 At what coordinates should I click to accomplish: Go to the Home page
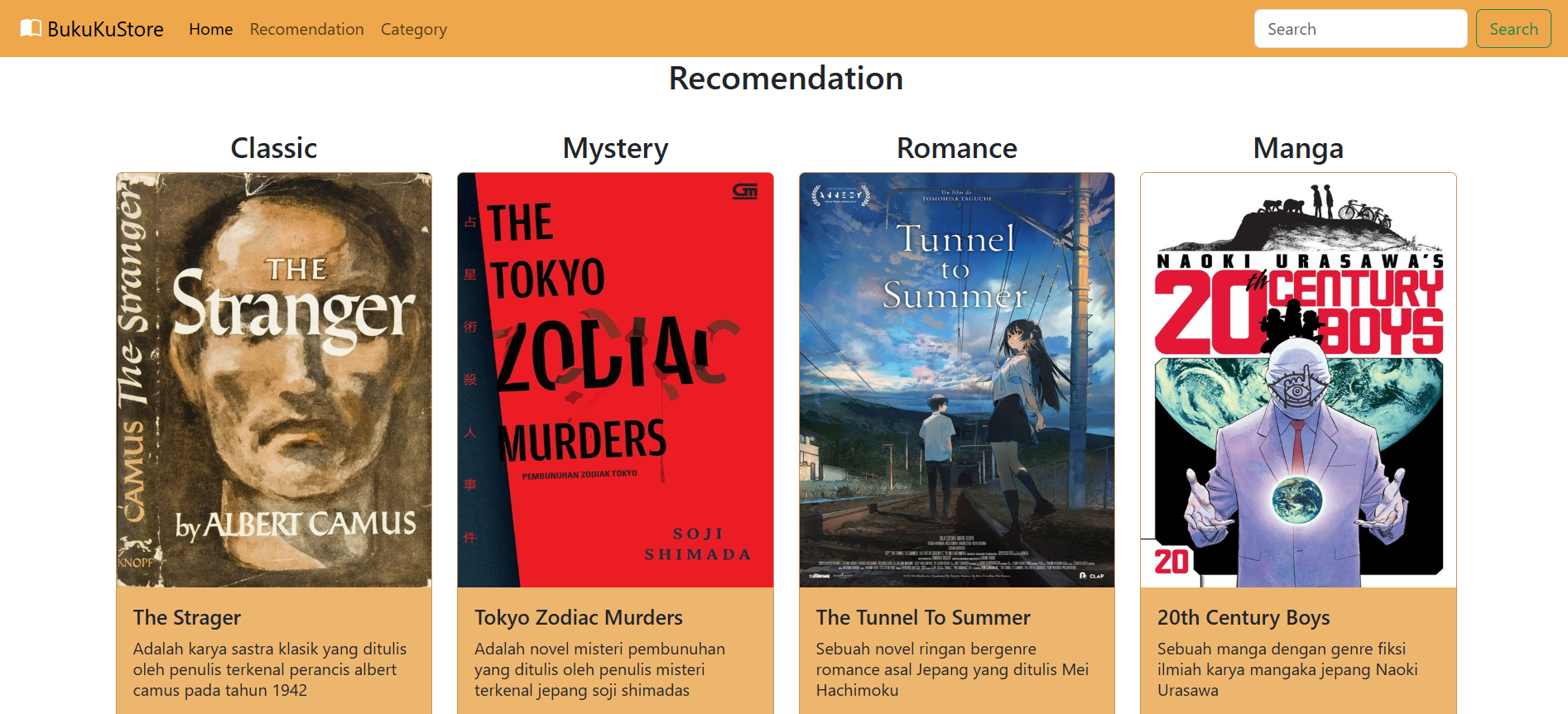click(210, 29)
